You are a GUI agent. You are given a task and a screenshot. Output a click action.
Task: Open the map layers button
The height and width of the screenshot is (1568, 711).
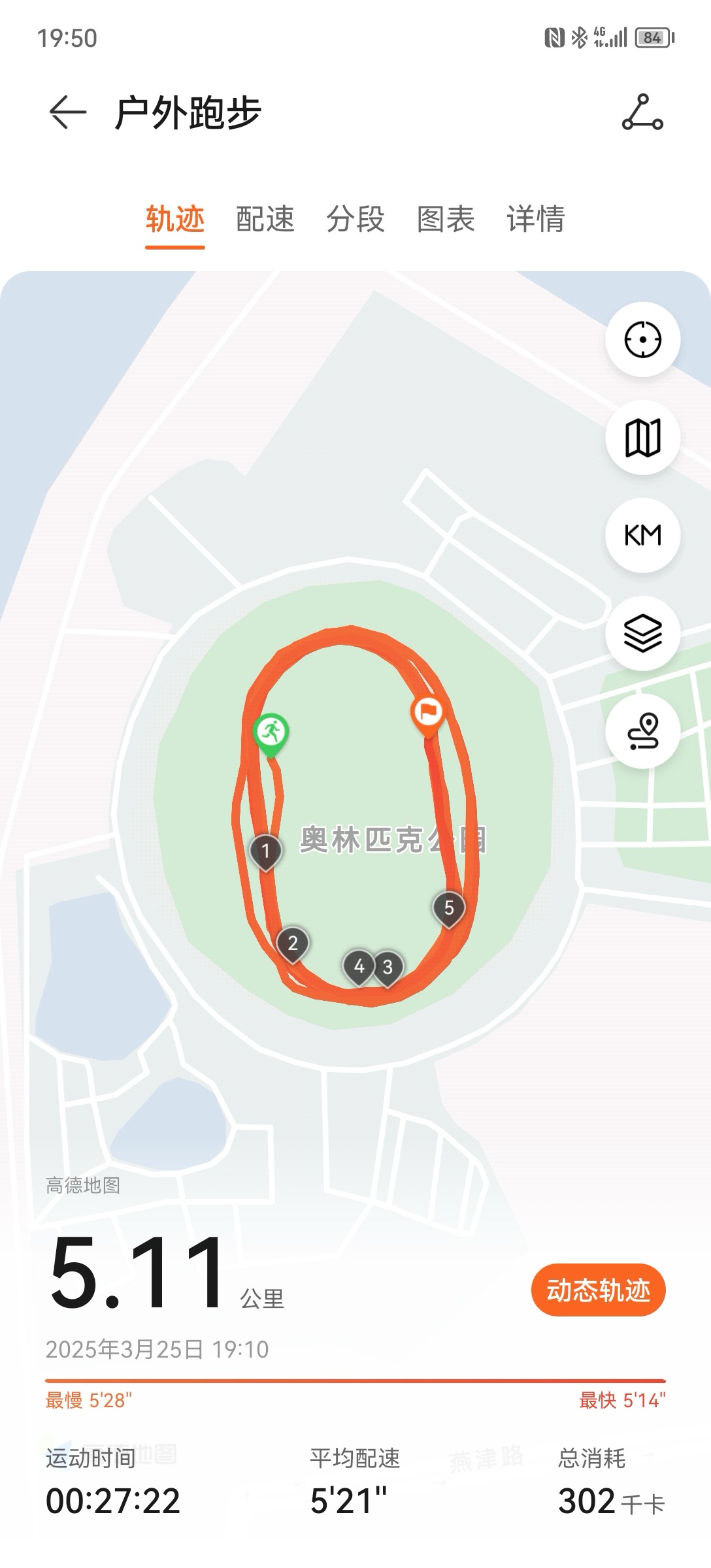point(643,633)
